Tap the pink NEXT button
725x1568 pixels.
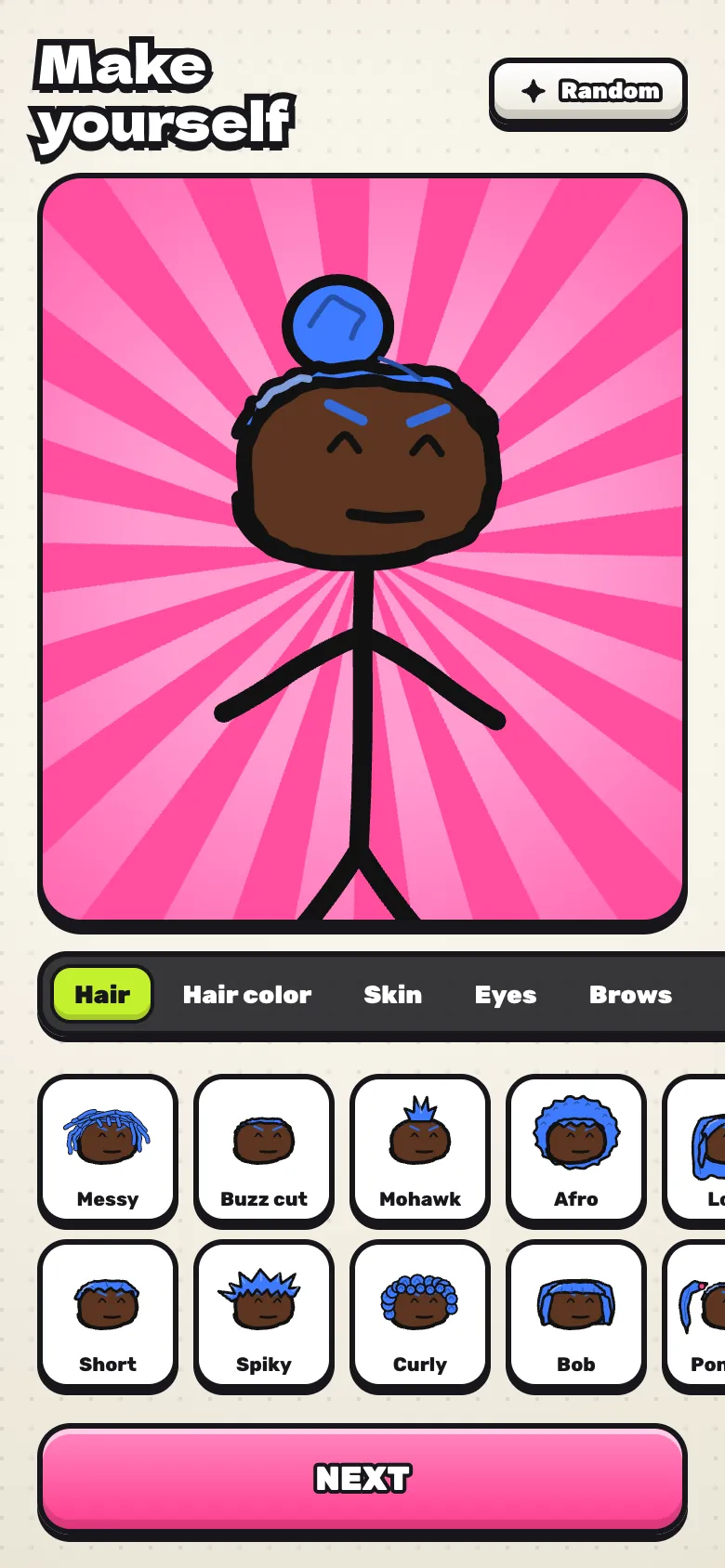coord(362,1479)
